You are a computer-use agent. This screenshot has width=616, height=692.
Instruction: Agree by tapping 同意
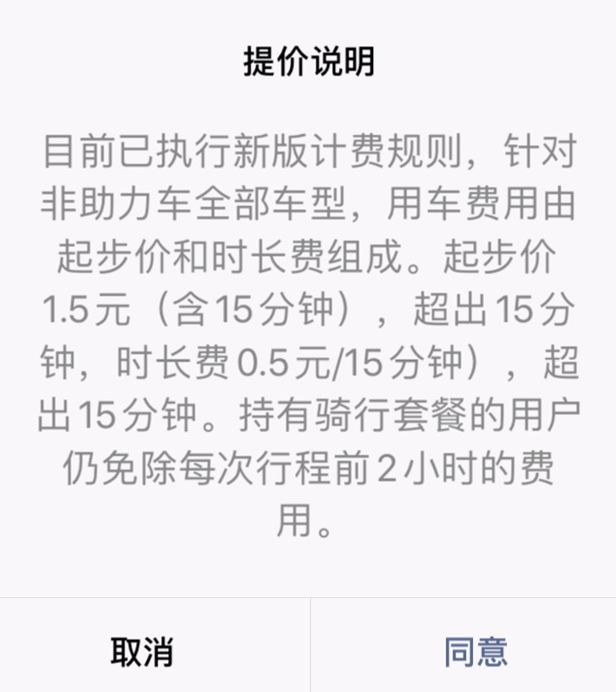476,652
